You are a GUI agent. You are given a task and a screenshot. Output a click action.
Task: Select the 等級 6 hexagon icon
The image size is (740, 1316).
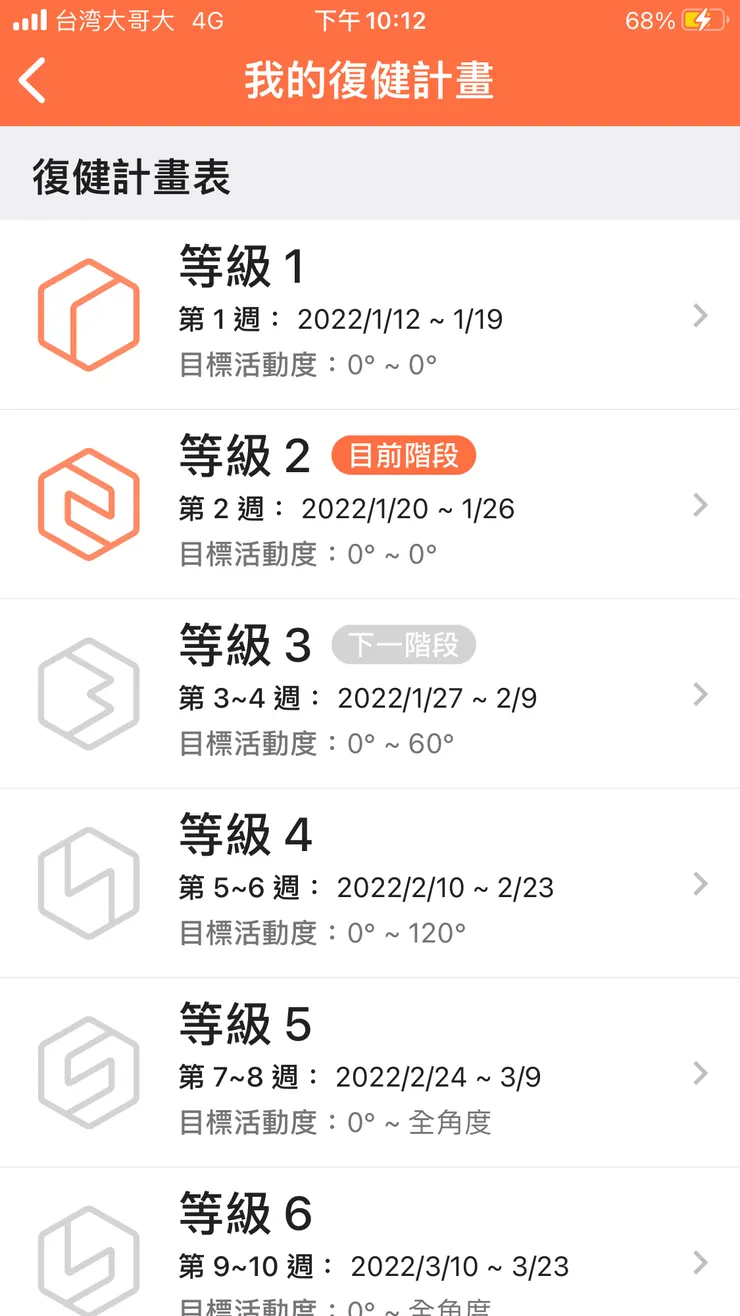[x=88, y=1258]
